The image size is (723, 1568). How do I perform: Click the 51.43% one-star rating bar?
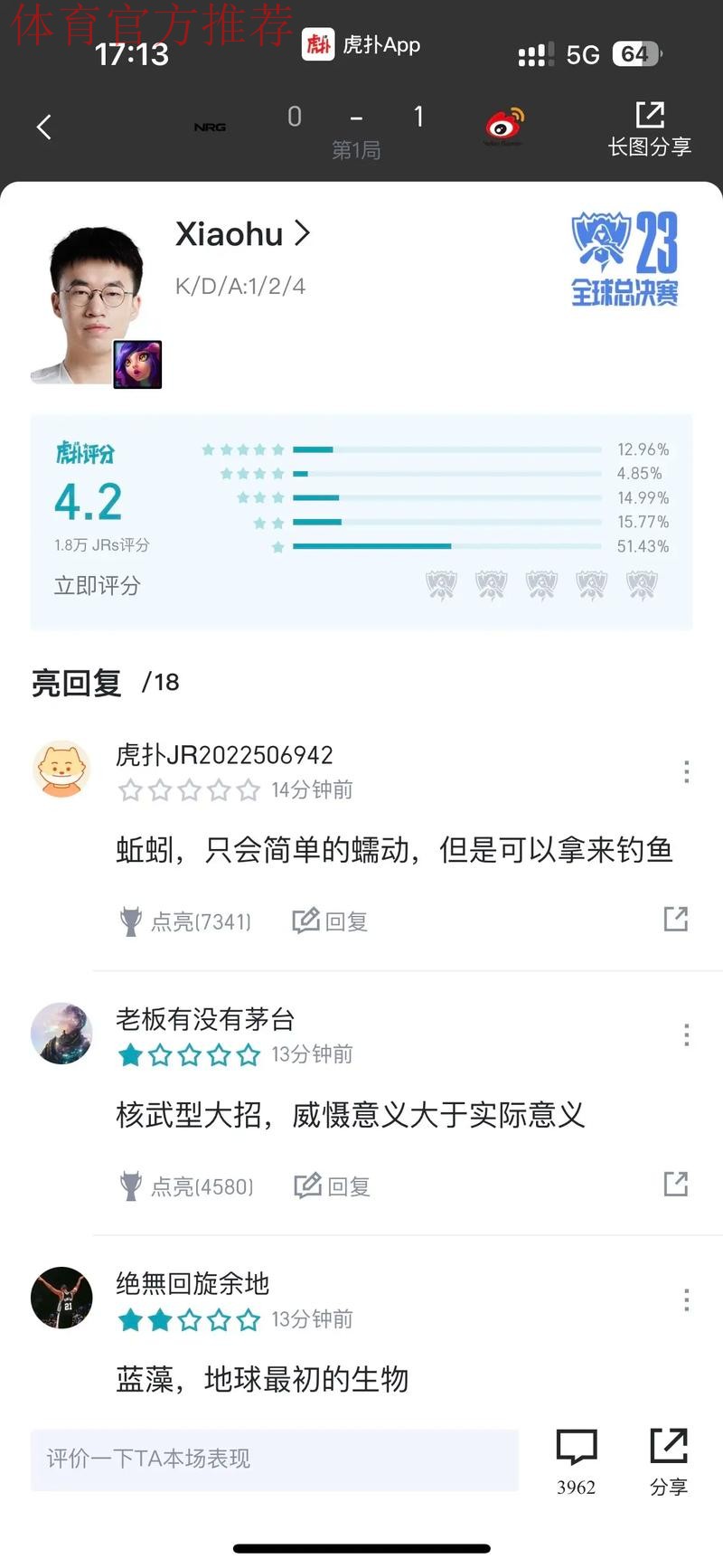(372, 546)
